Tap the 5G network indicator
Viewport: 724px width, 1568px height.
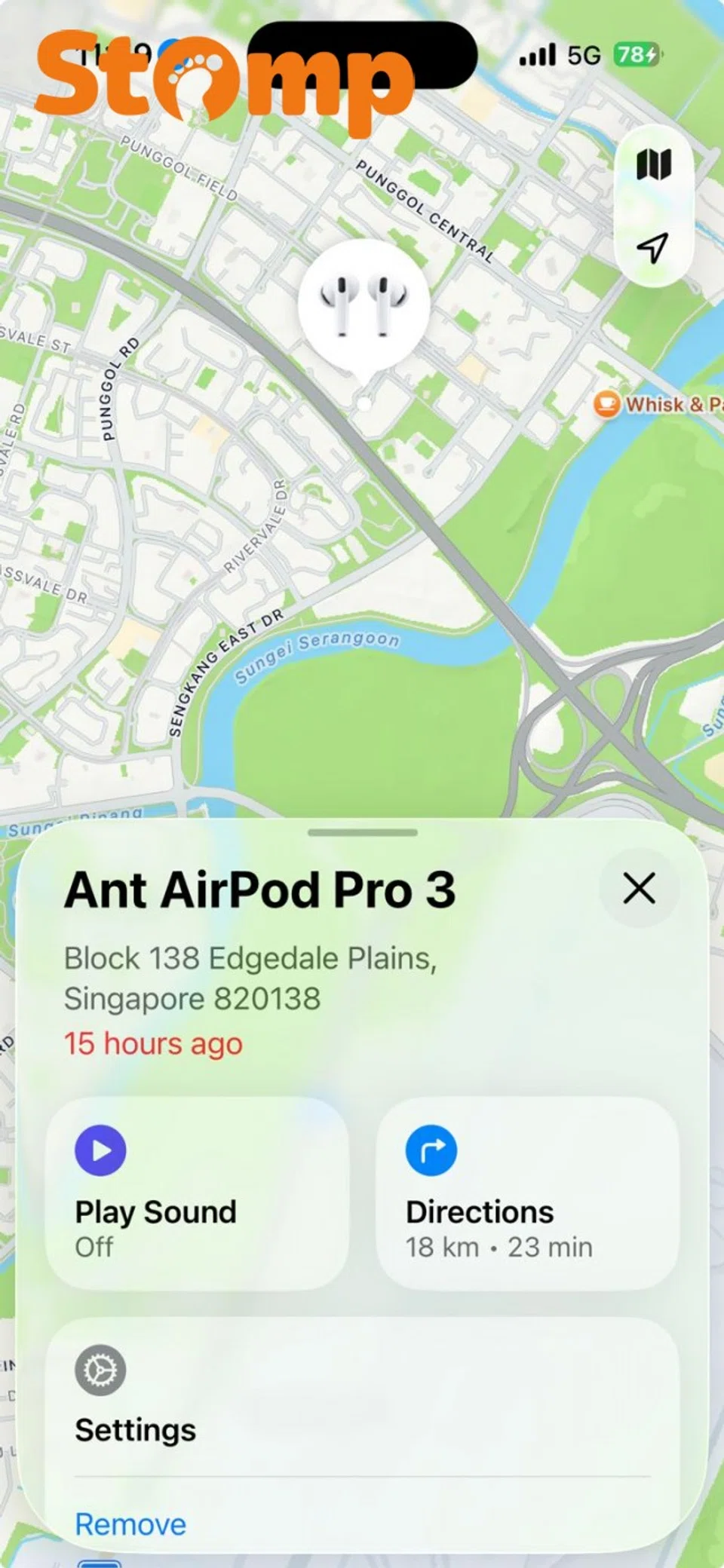(x=583, y=57)
